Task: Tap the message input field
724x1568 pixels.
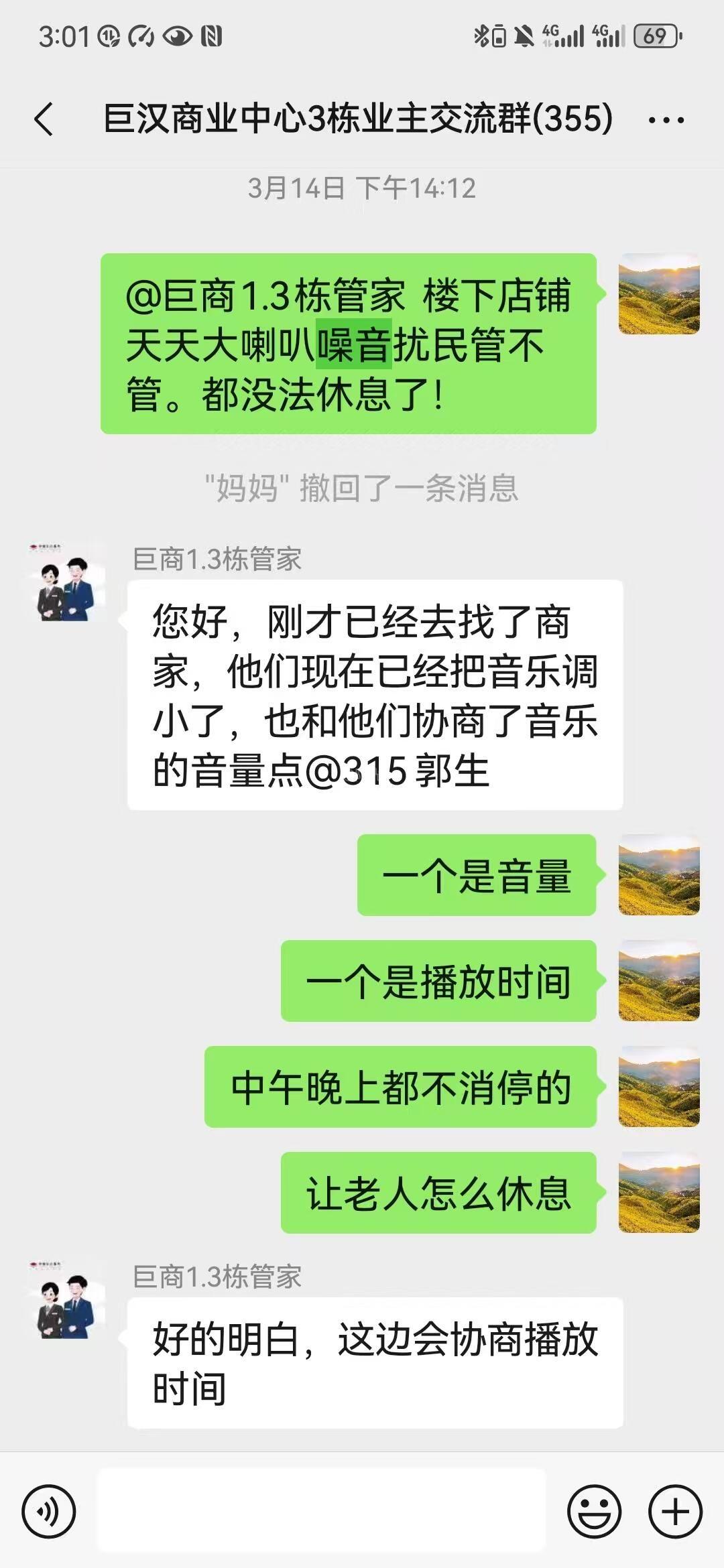Action: pyautogui.click(x=322, y=1511)
